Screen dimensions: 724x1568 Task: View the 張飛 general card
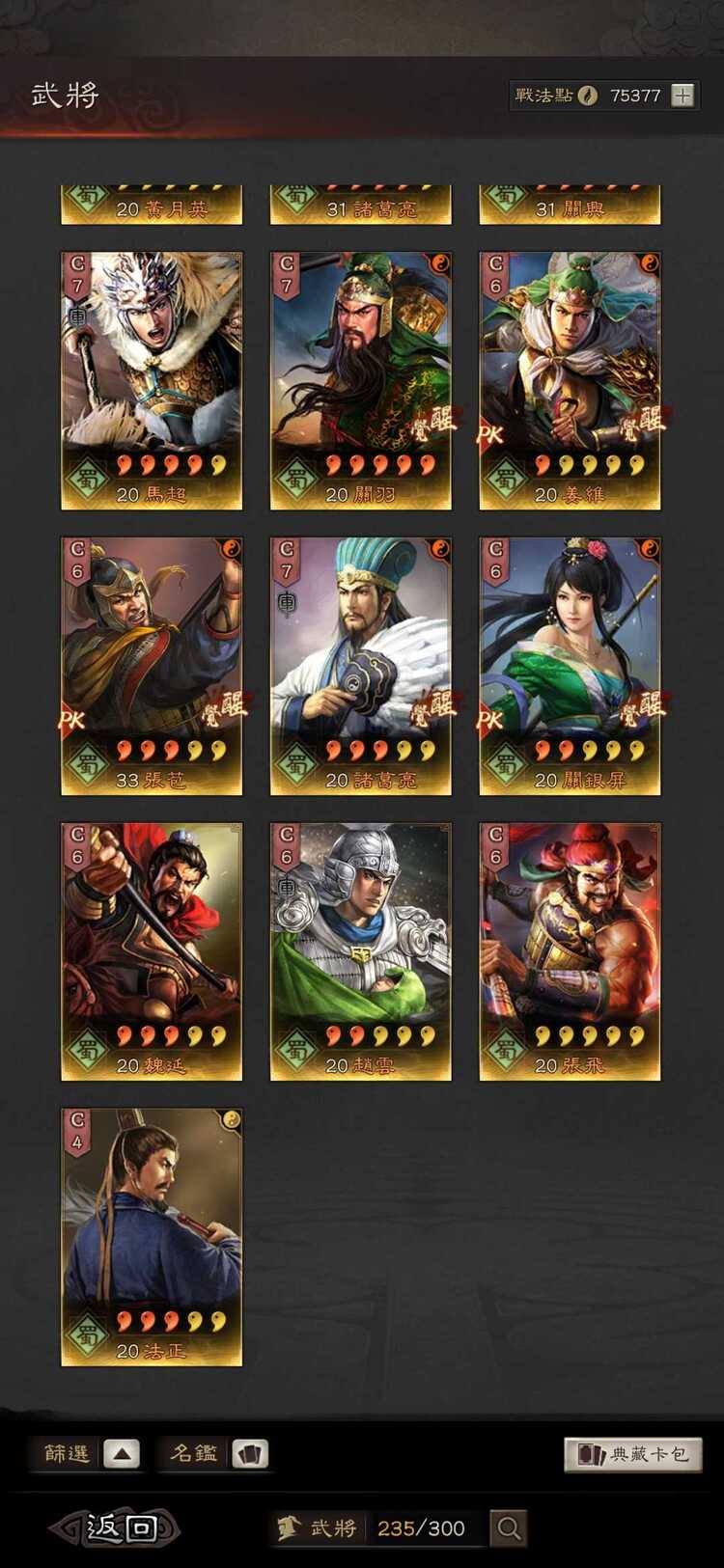(570, 951)
